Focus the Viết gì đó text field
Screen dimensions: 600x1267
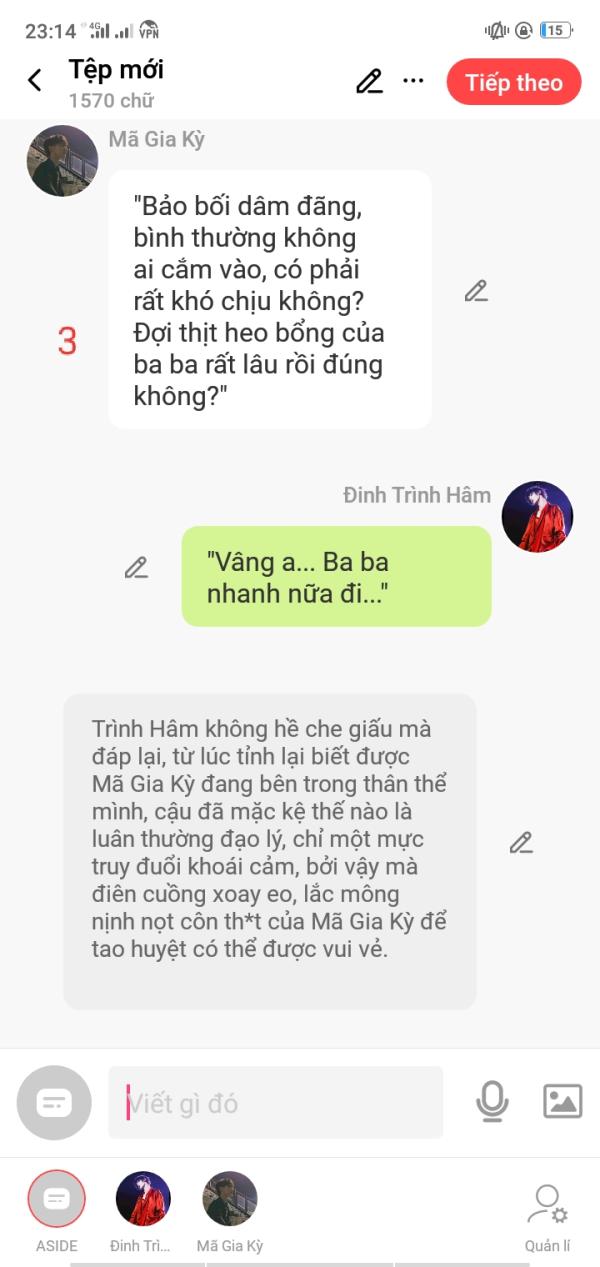(275, 1102)
